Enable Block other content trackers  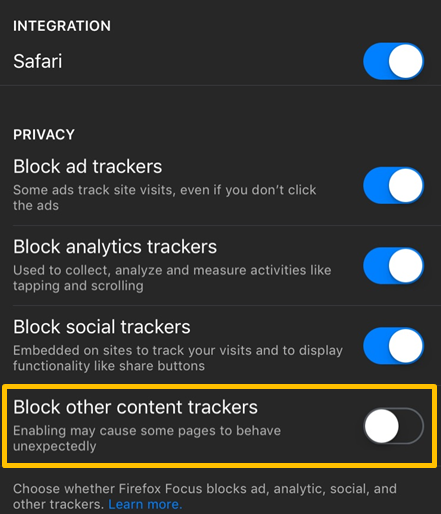pos(393,426)
